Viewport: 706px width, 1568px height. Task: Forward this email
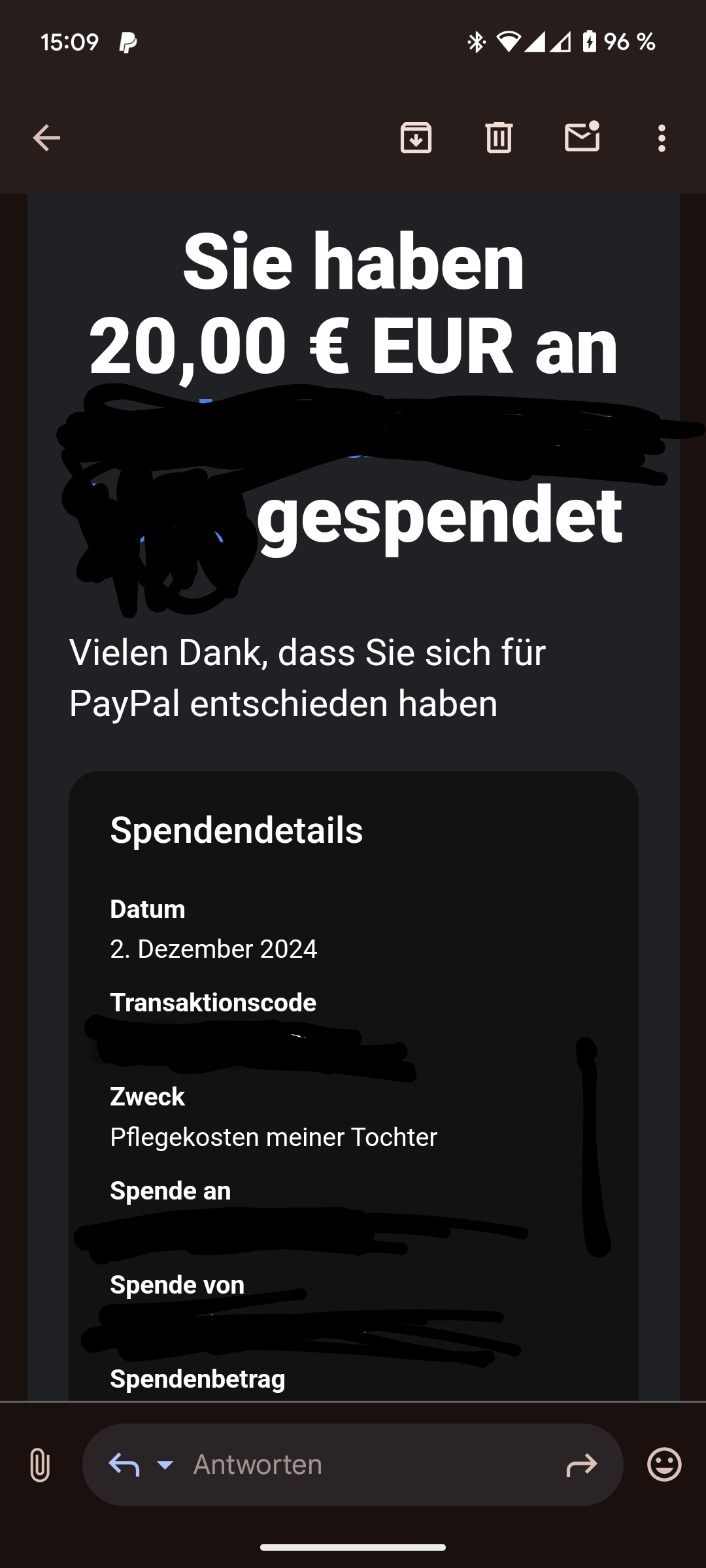(x=581, y=1465)
